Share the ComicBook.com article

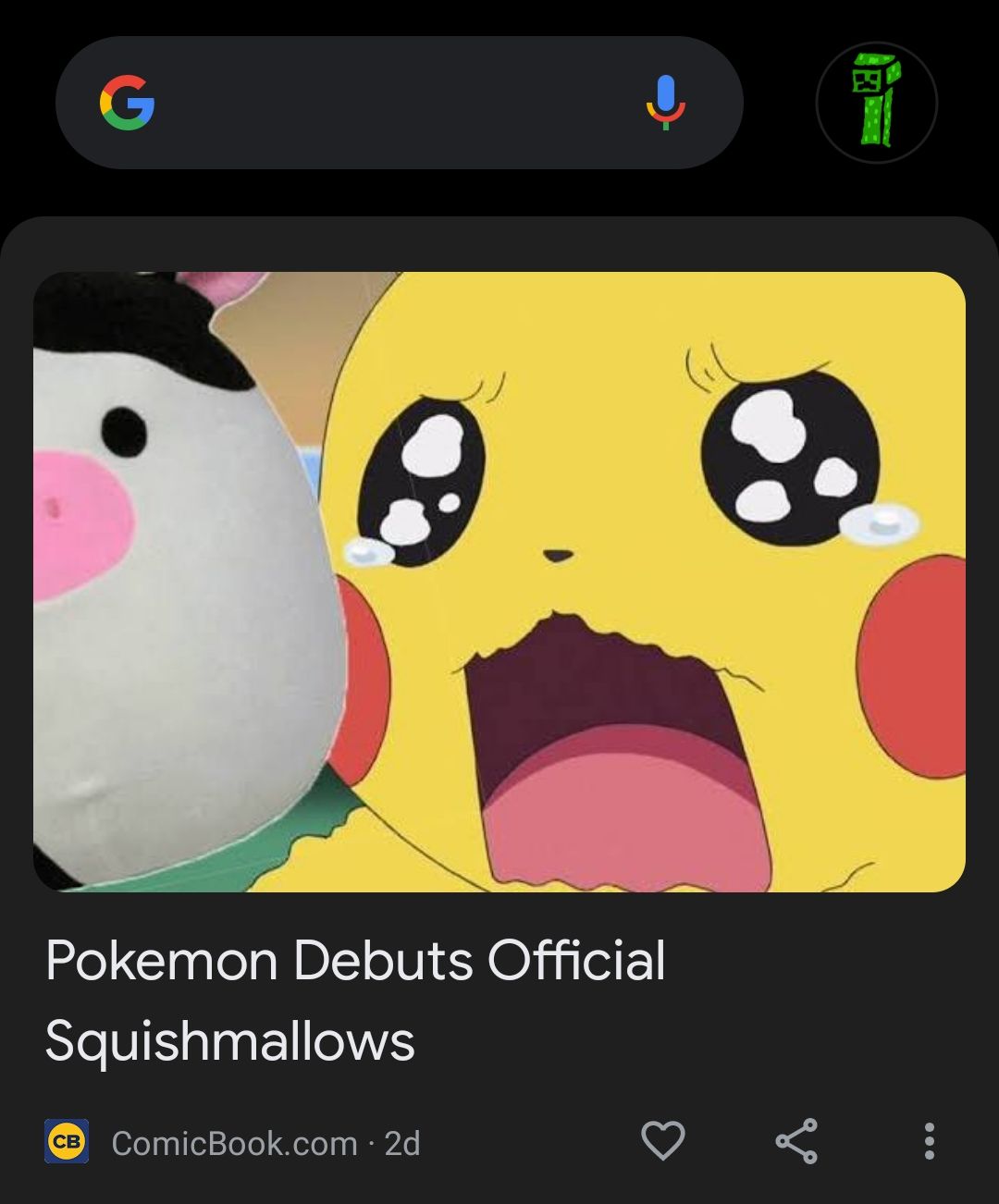[x=796, y=1141]
